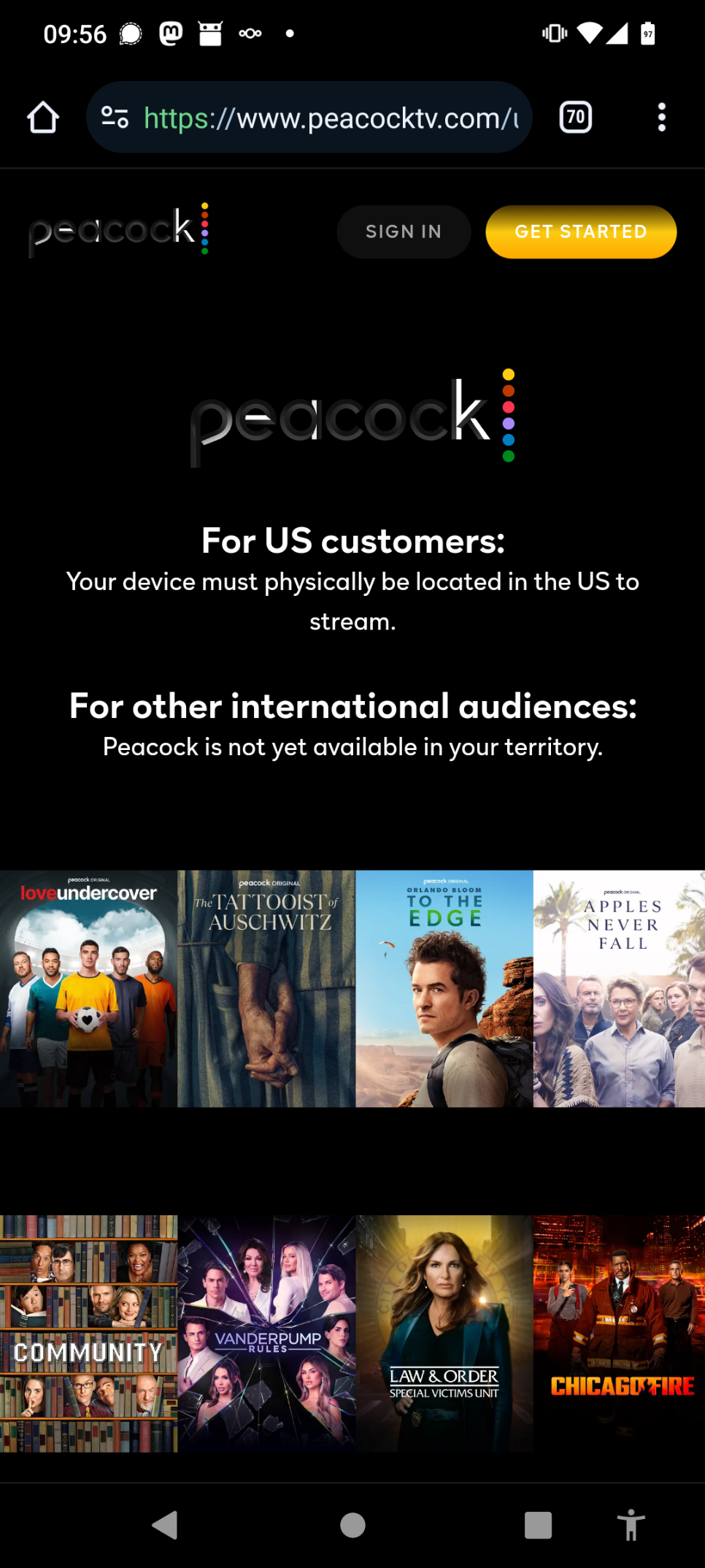Tap the Sign In button
This screenshot has height=1568, width=705.
click(x=404, y=232)
